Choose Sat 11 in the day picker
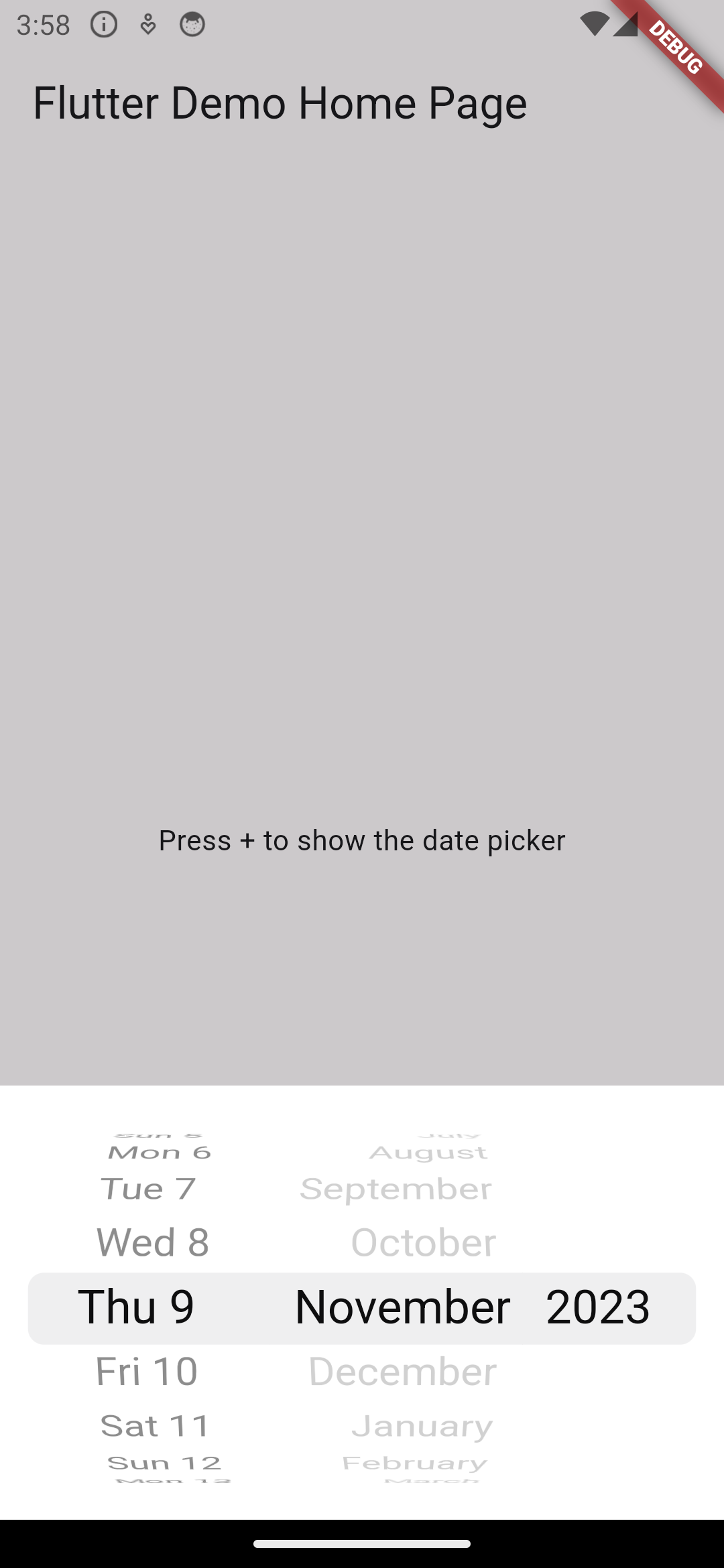Viewport: 724px width, 1568px height. [x=154, y=1425]
